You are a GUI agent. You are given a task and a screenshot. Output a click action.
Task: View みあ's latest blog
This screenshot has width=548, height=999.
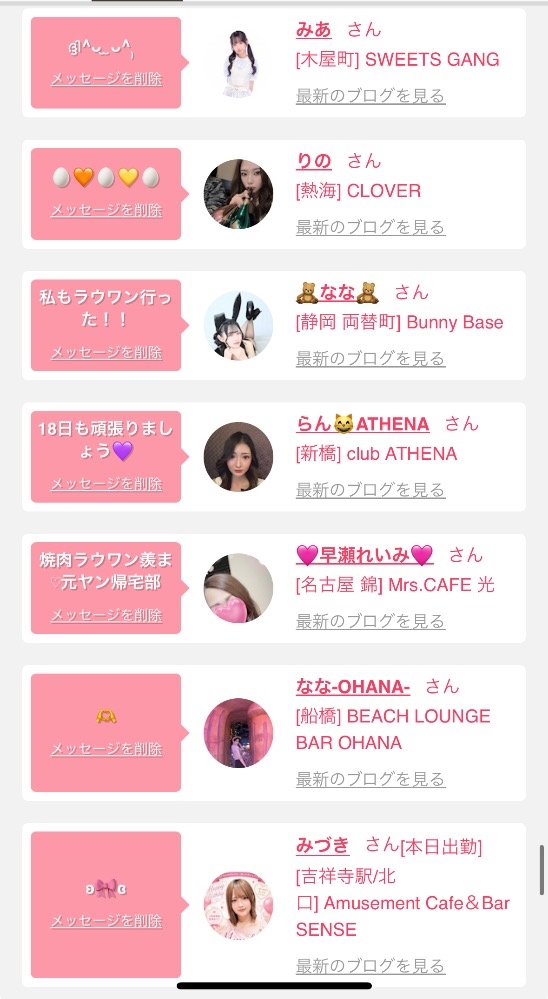pyautogui.click(x=370, y=96)
